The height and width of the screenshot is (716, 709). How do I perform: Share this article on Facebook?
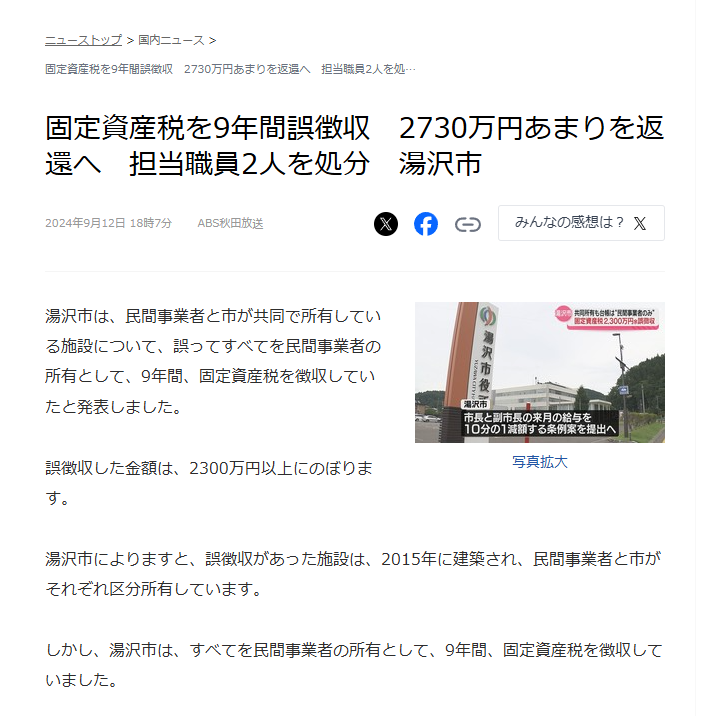click(x=426, y=224)
